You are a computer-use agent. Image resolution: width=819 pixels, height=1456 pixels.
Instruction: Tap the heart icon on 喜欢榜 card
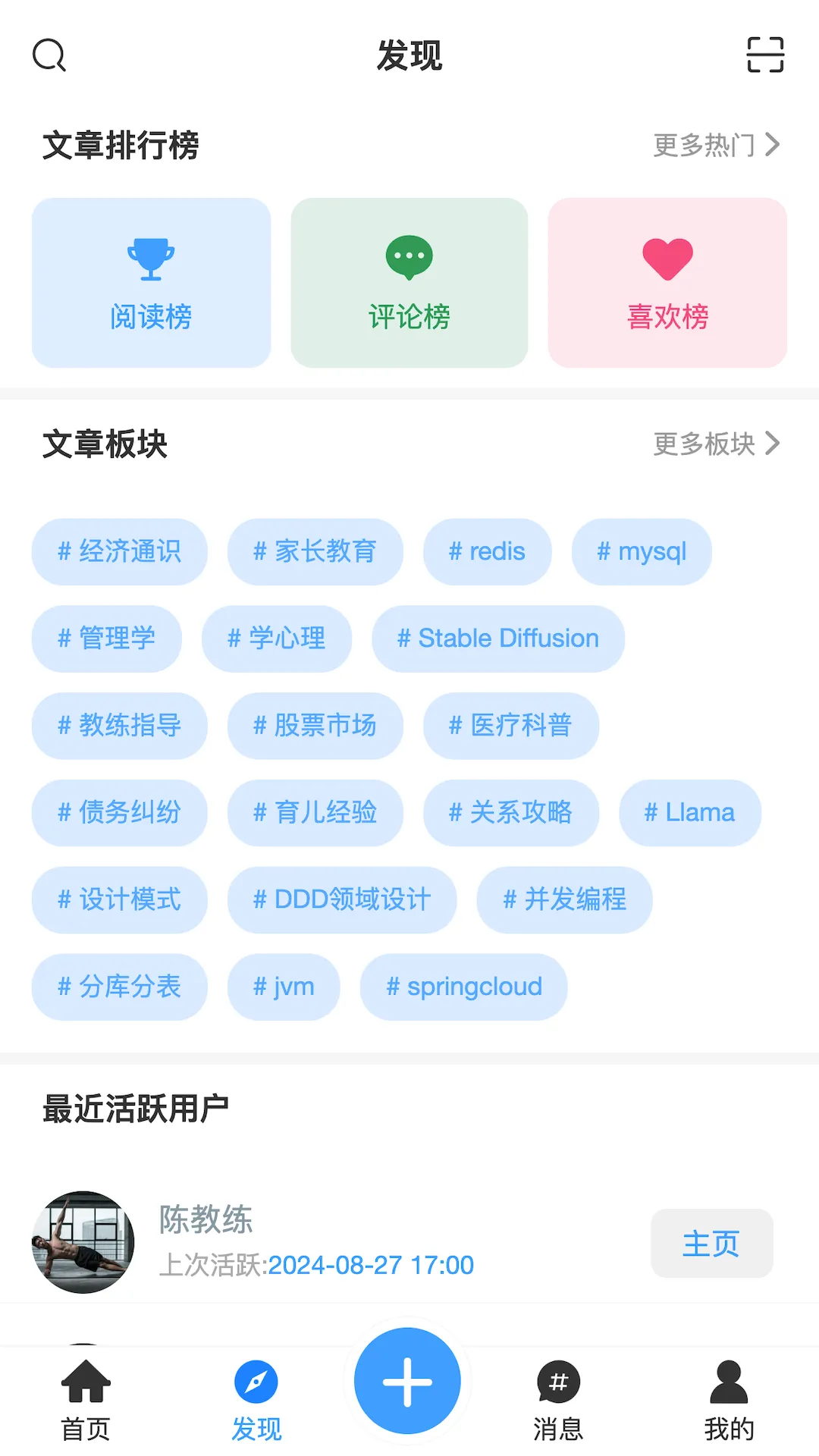click(x=666, y=258)
